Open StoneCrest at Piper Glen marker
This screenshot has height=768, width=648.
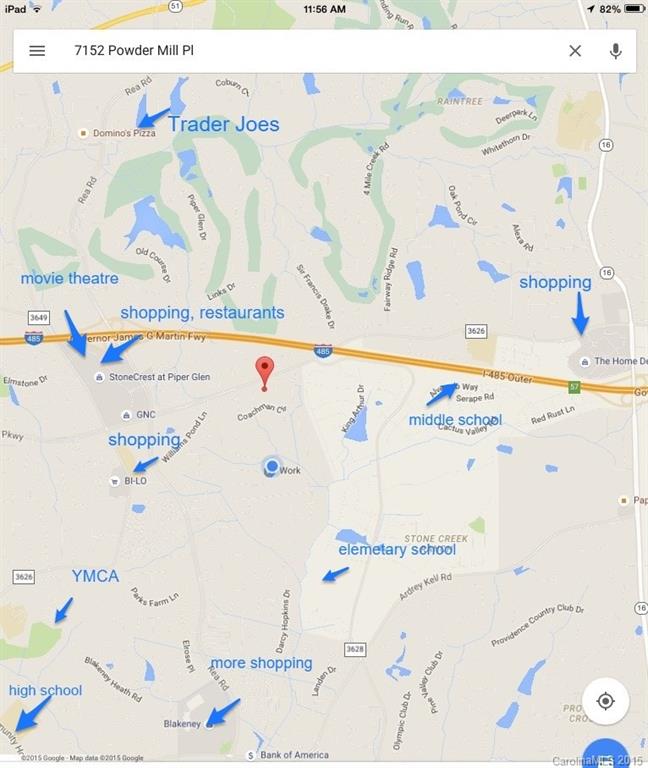(98, 377)
